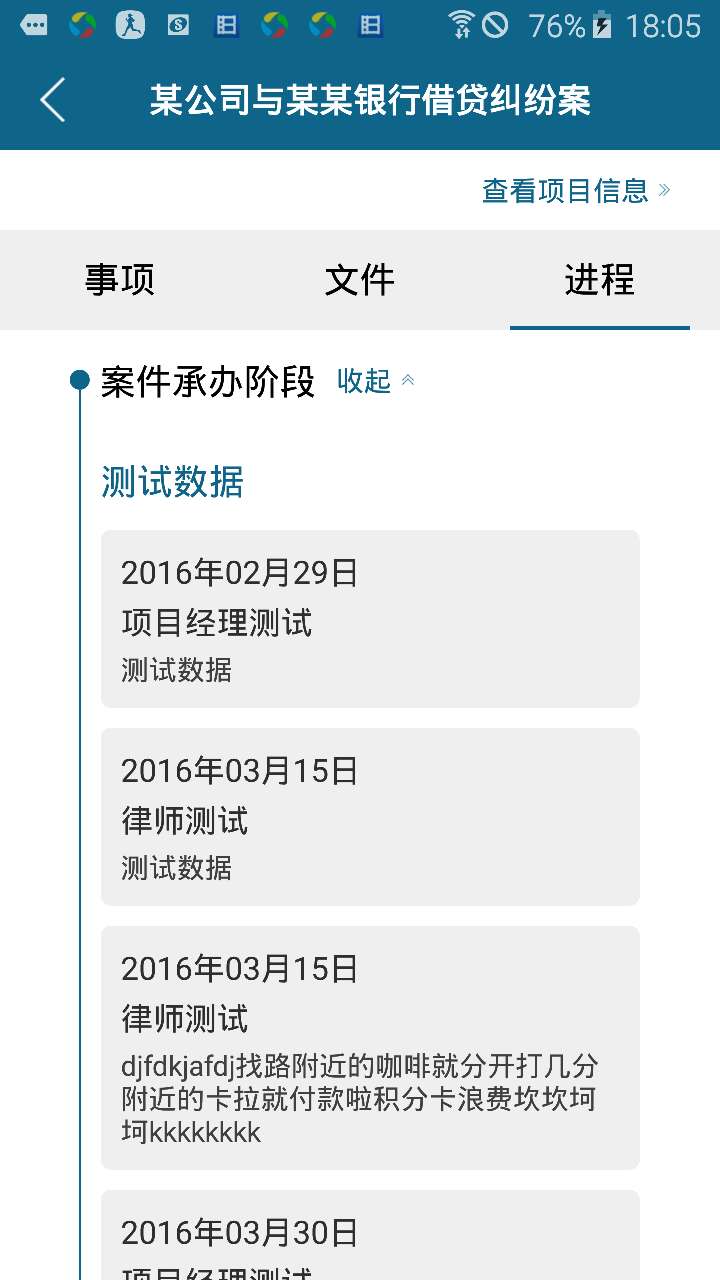
Task: Switch to the 事项 tab
Action: point(120,280)
